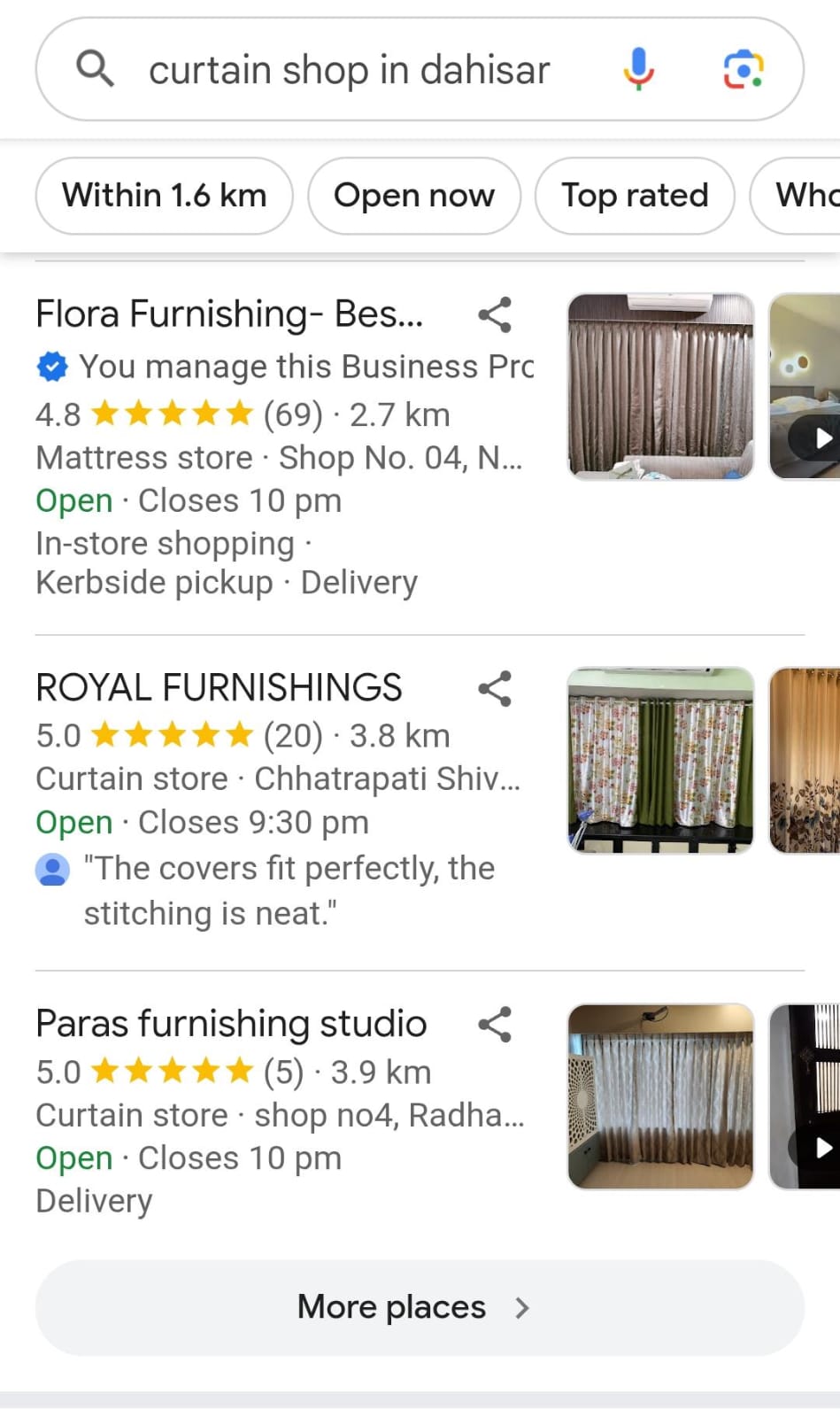
Task: View ROYAL FURNISHINGS floral curtain photo
Action: [x=660, y=760]
